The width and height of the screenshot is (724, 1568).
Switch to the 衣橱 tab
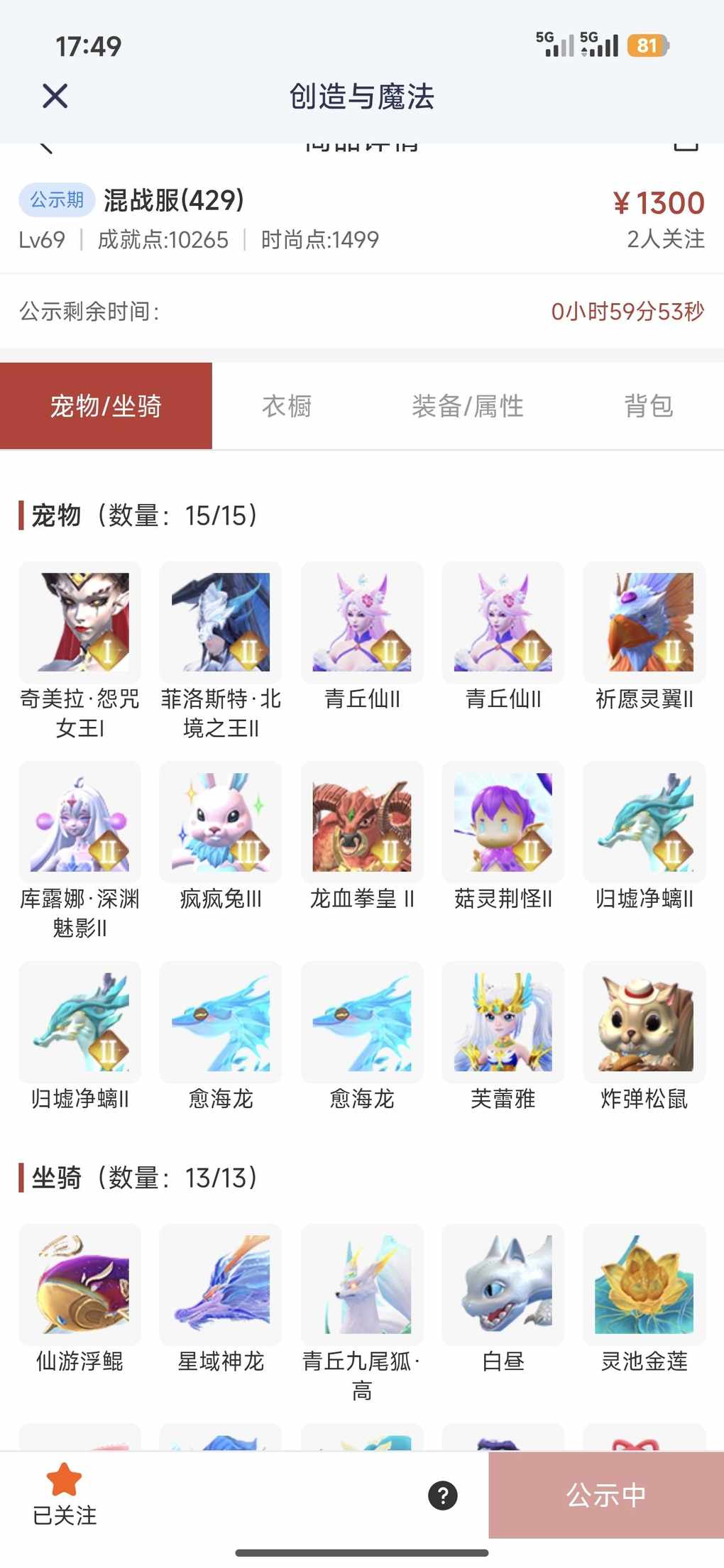287,406
